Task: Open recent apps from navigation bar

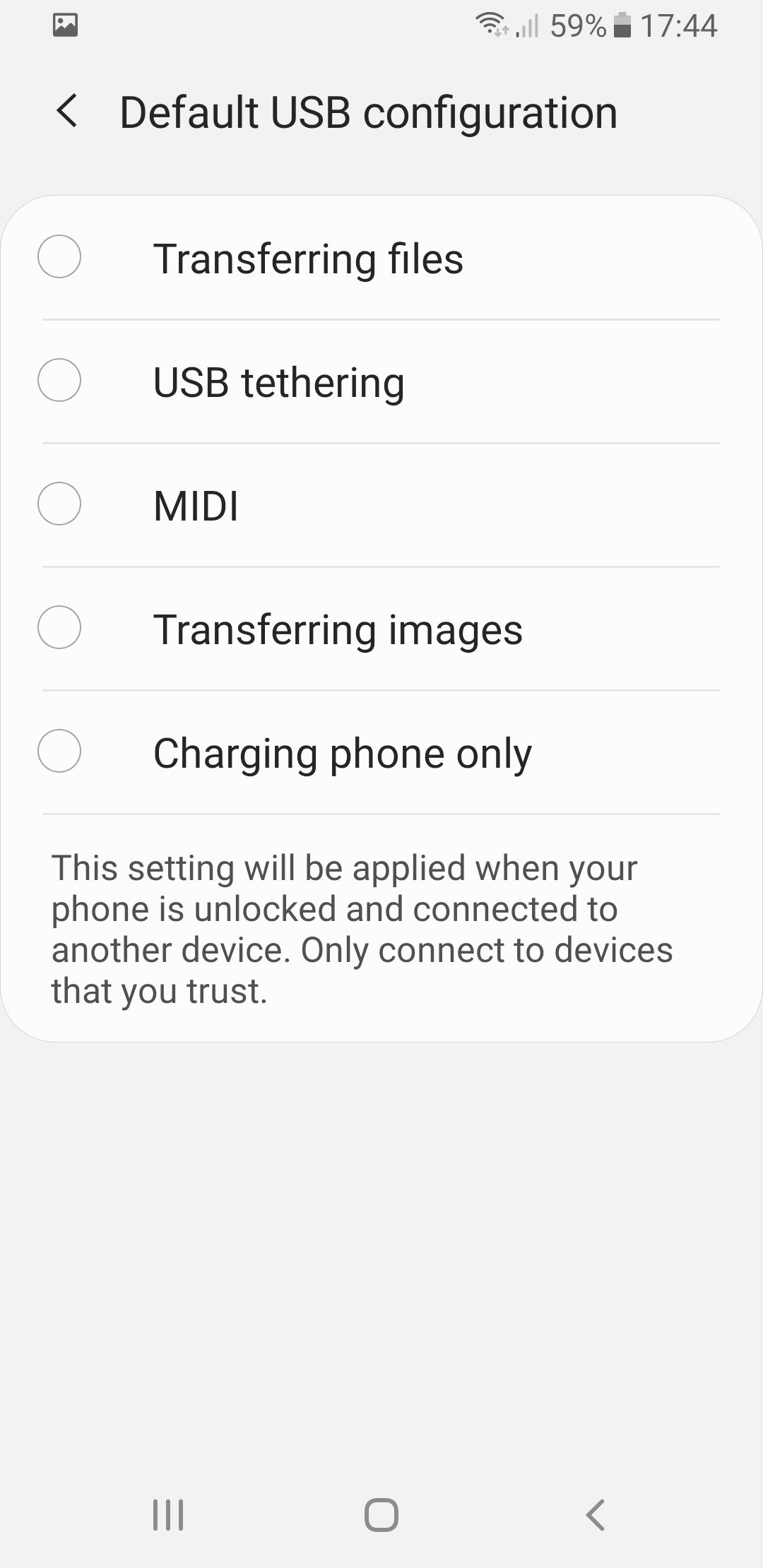Action: [x=168, y=1514]
